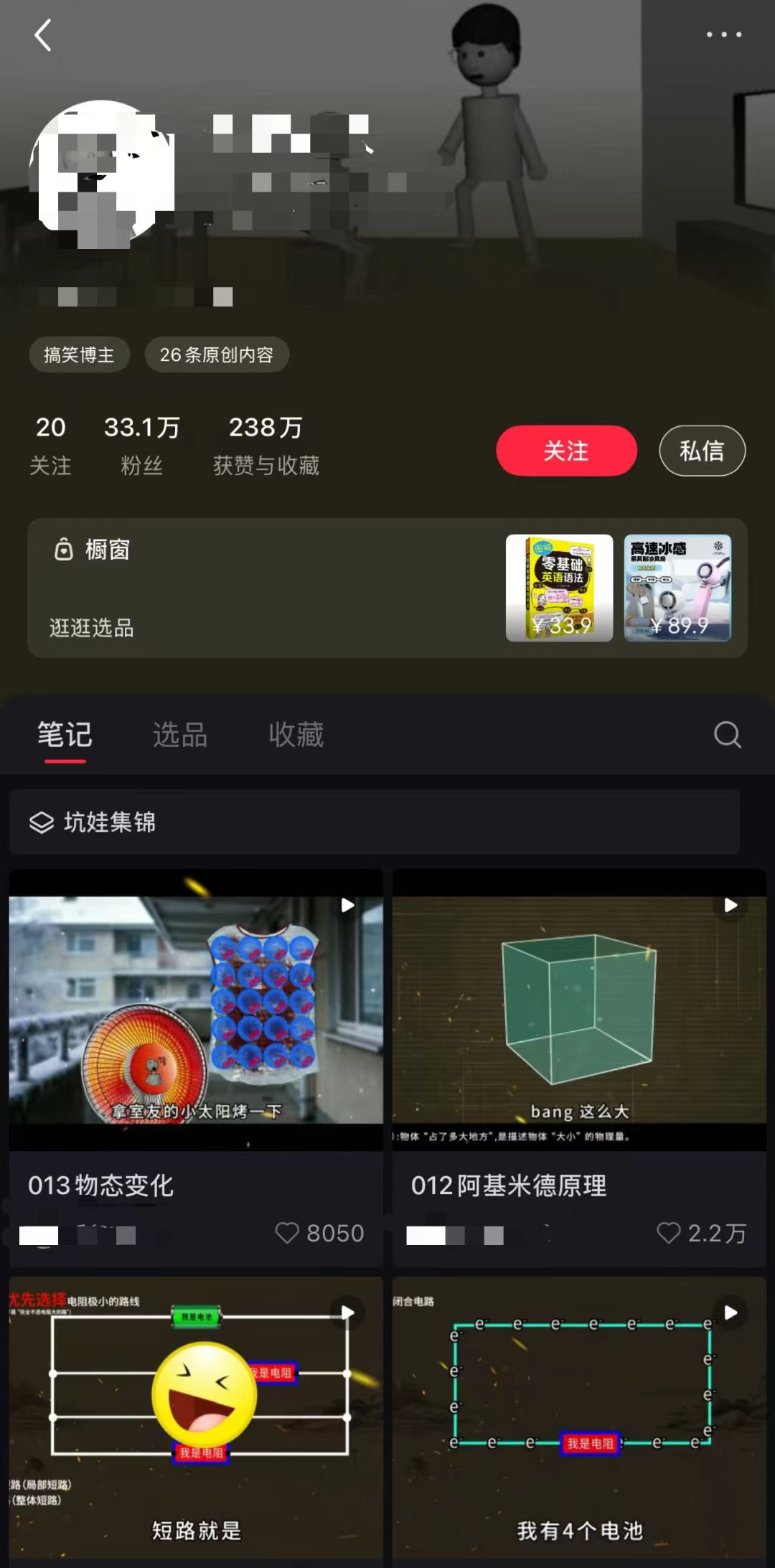The image size is (775, 1568).
Task: Switch to the 选品 tab
Action: (179, 735)
